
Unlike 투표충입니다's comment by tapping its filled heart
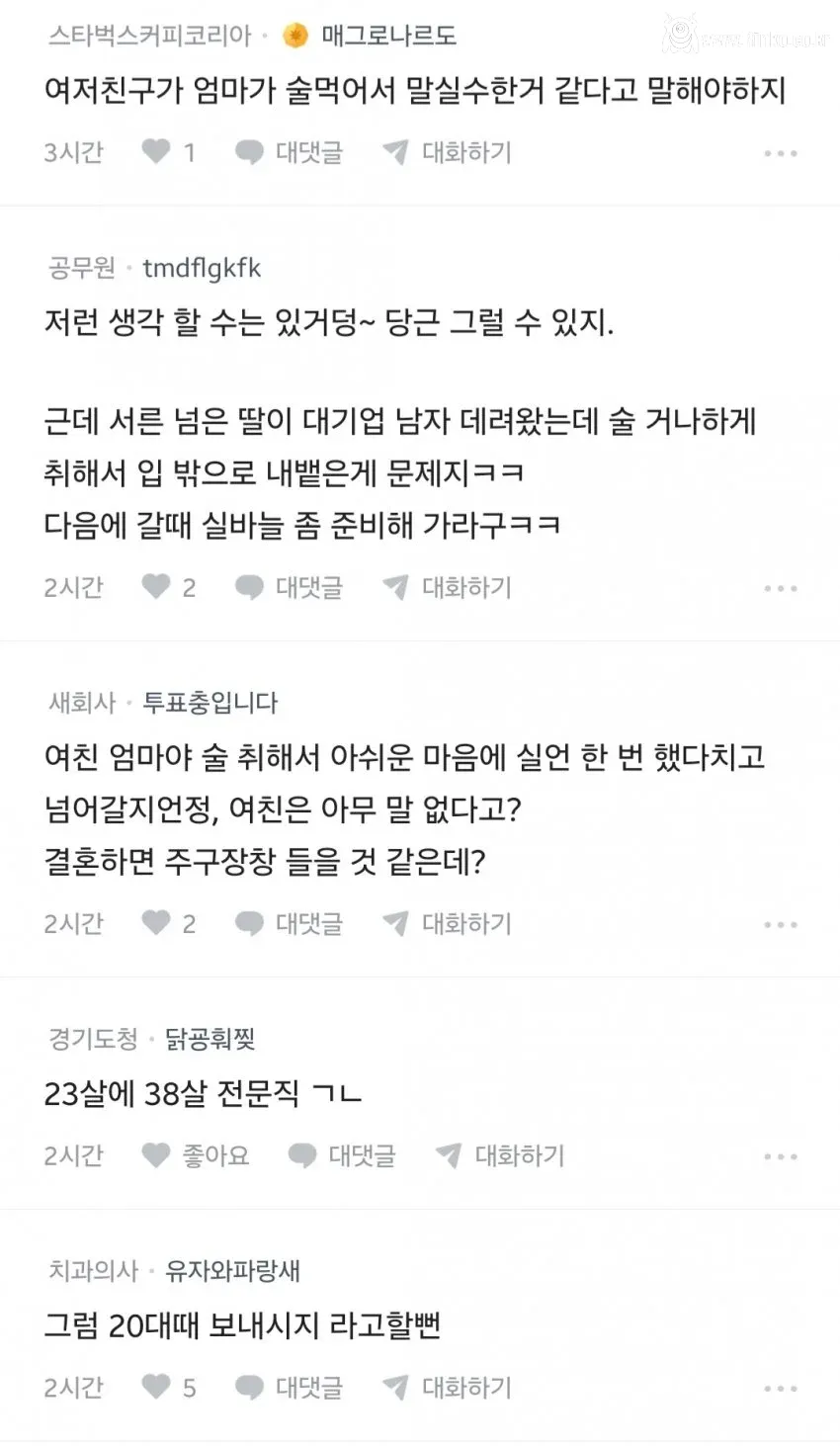(x=156, y=923)
